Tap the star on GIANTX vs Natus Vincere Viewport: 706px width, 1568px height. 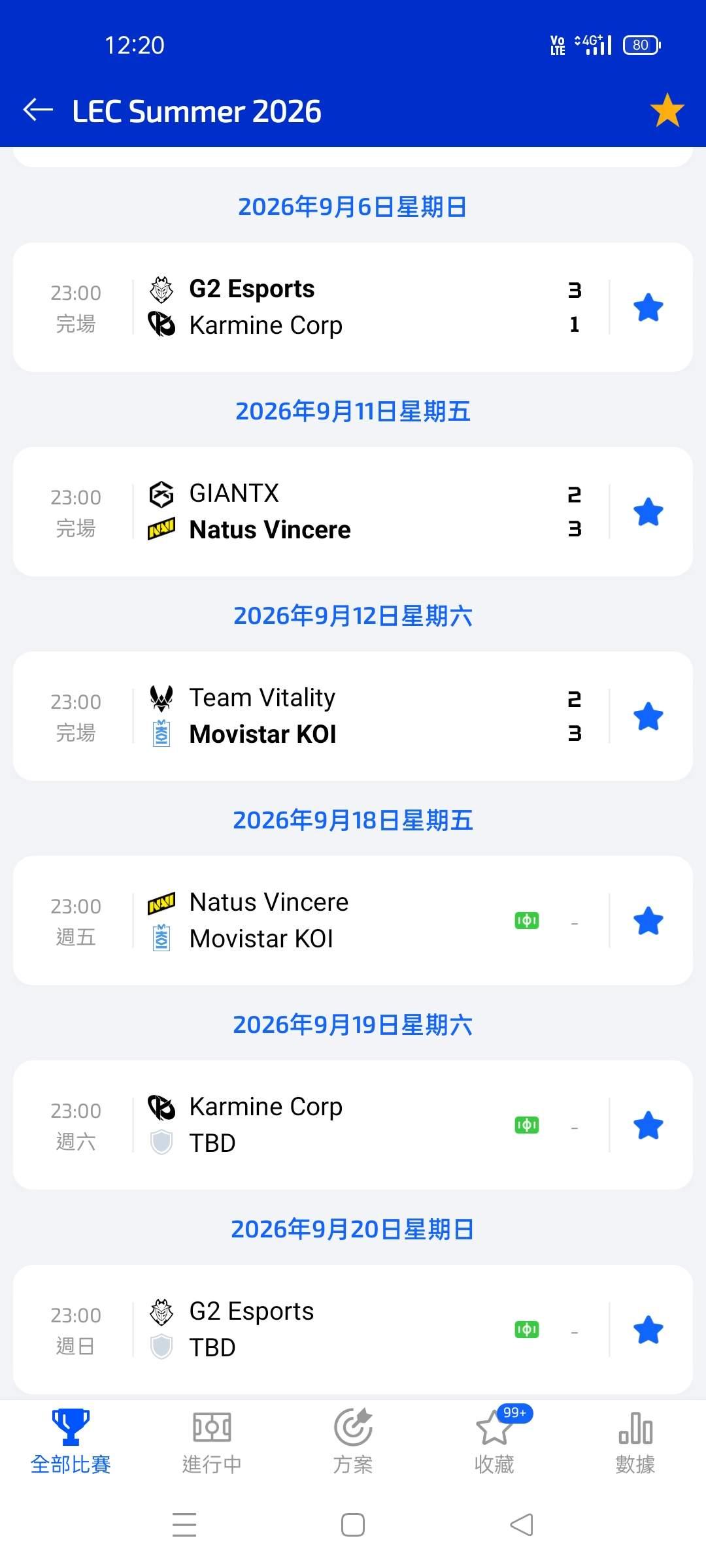point(648,512)
